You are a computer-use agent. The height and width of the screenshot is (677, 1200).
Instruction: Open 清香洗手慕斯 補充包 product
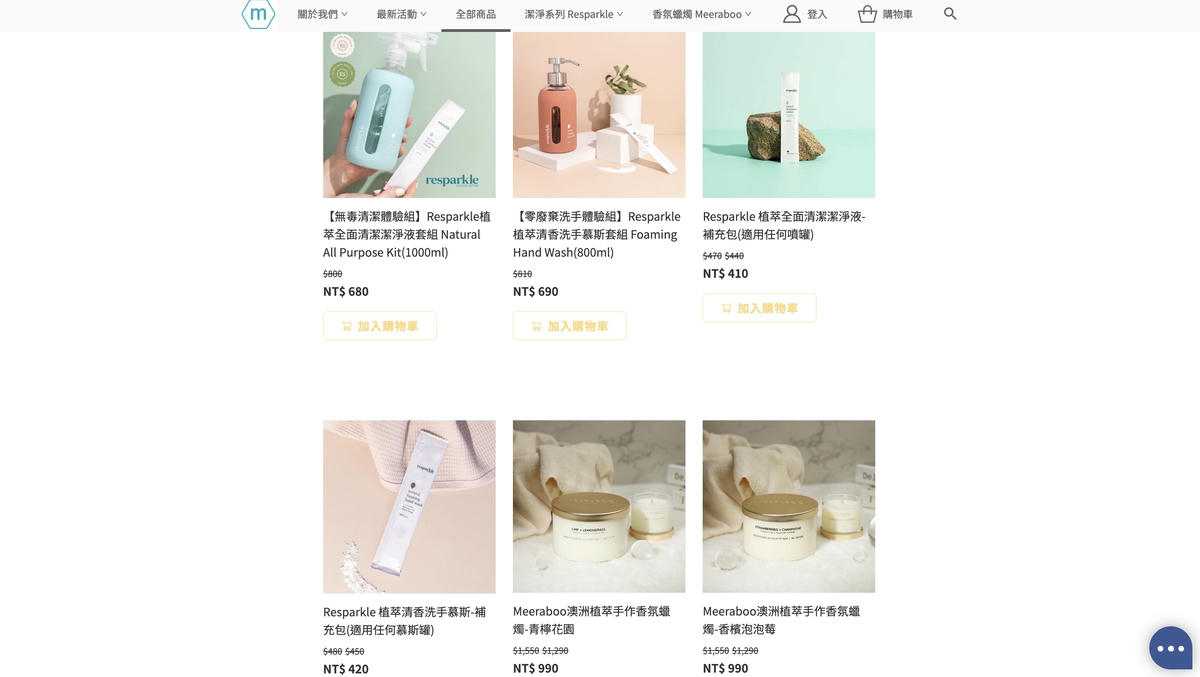coord(409,506)
